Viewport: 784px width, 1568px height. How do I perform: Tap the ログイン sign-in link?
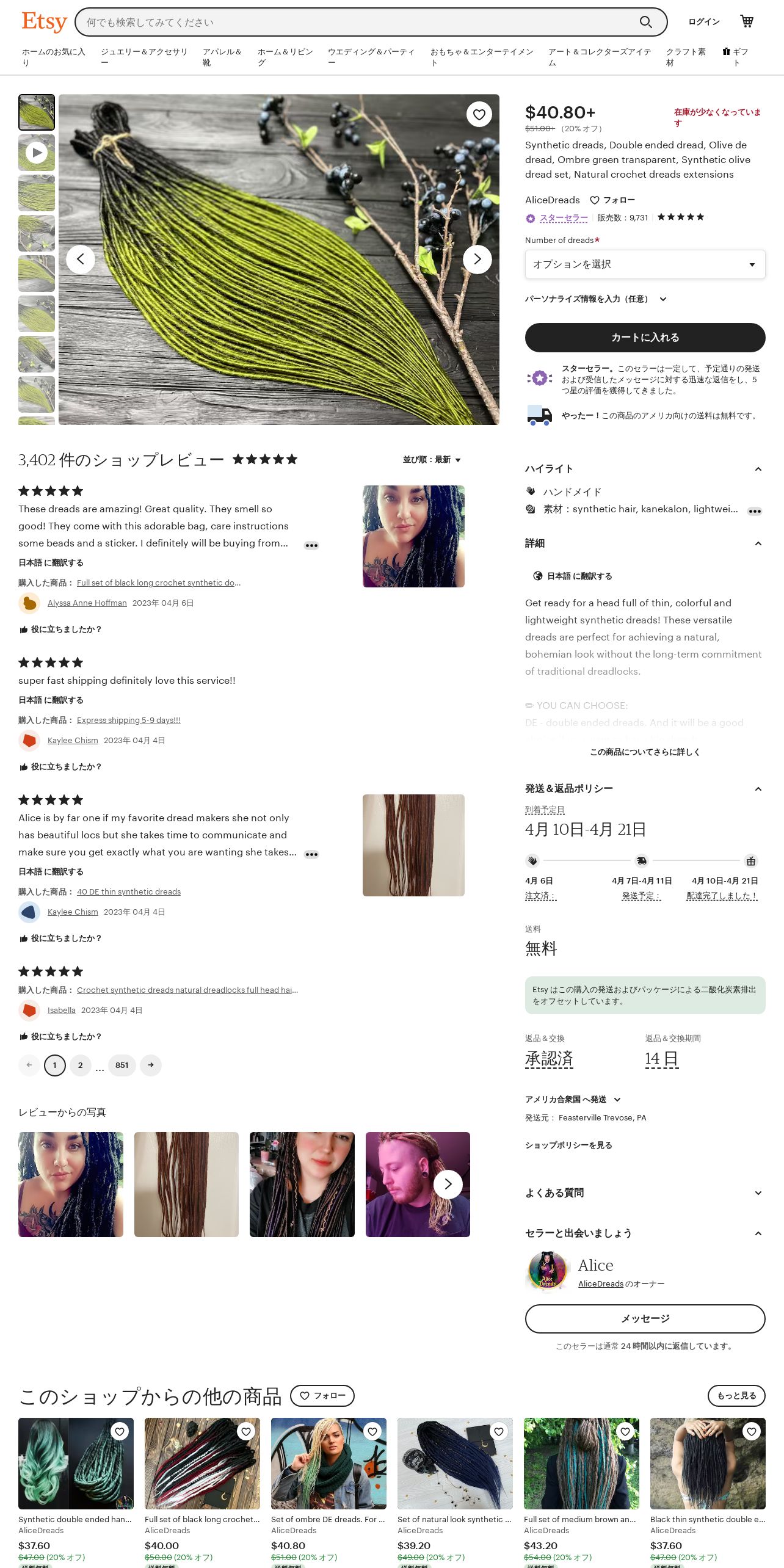click(x=703, y=22)
